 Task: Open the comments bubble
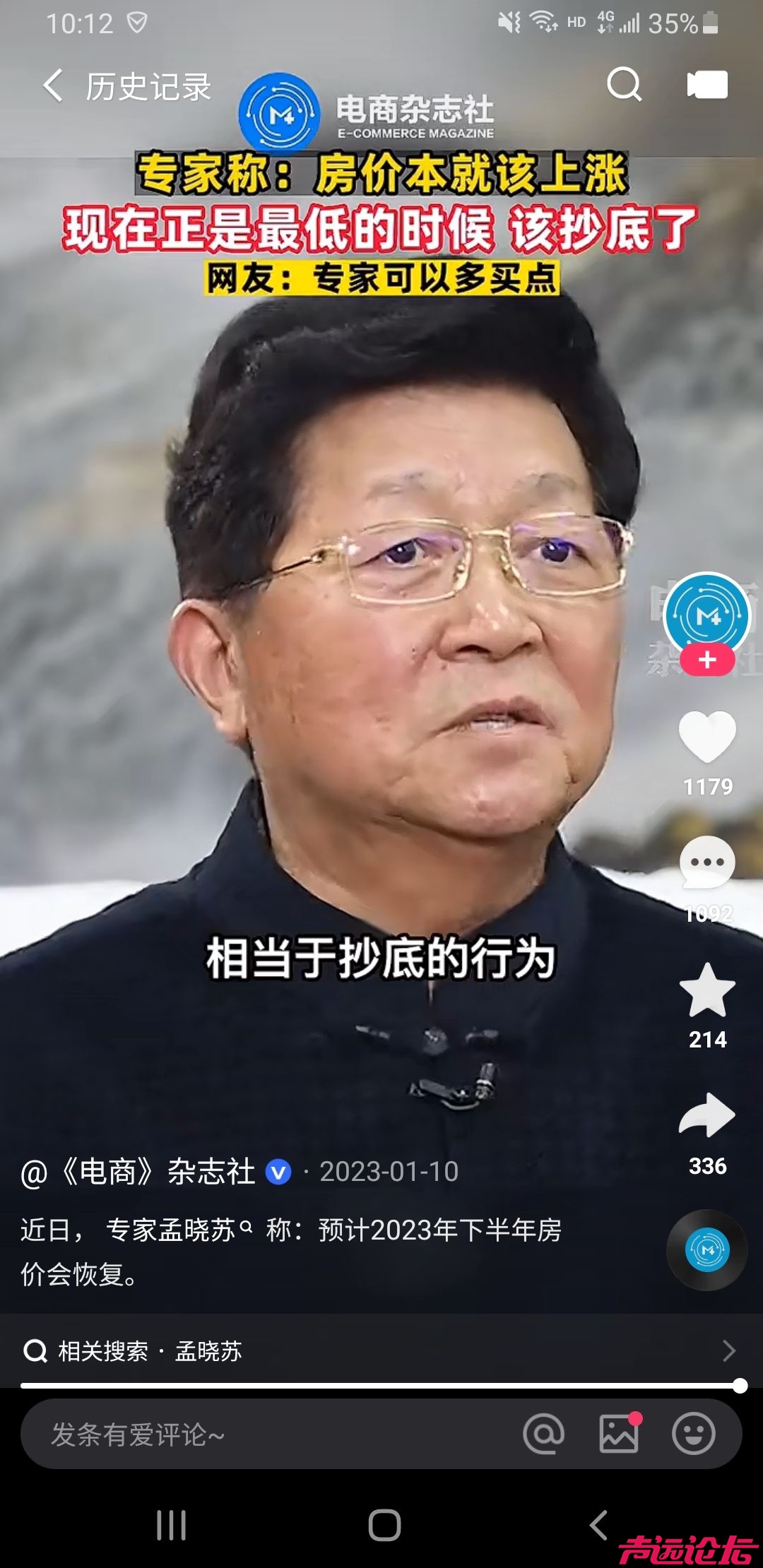[x=707, y=863]
